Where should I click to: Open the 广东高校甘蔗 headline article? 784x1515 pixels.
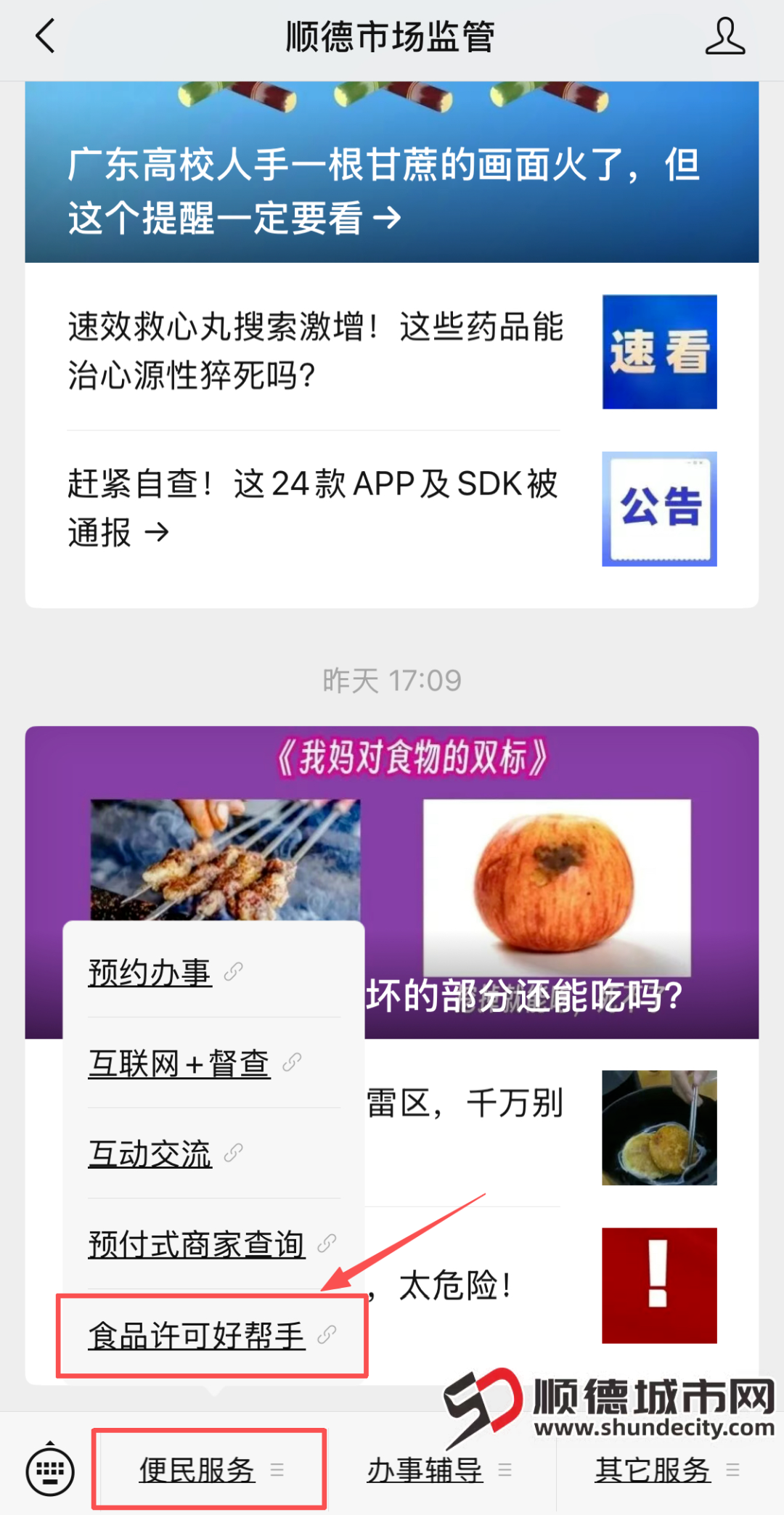(385, 190)
